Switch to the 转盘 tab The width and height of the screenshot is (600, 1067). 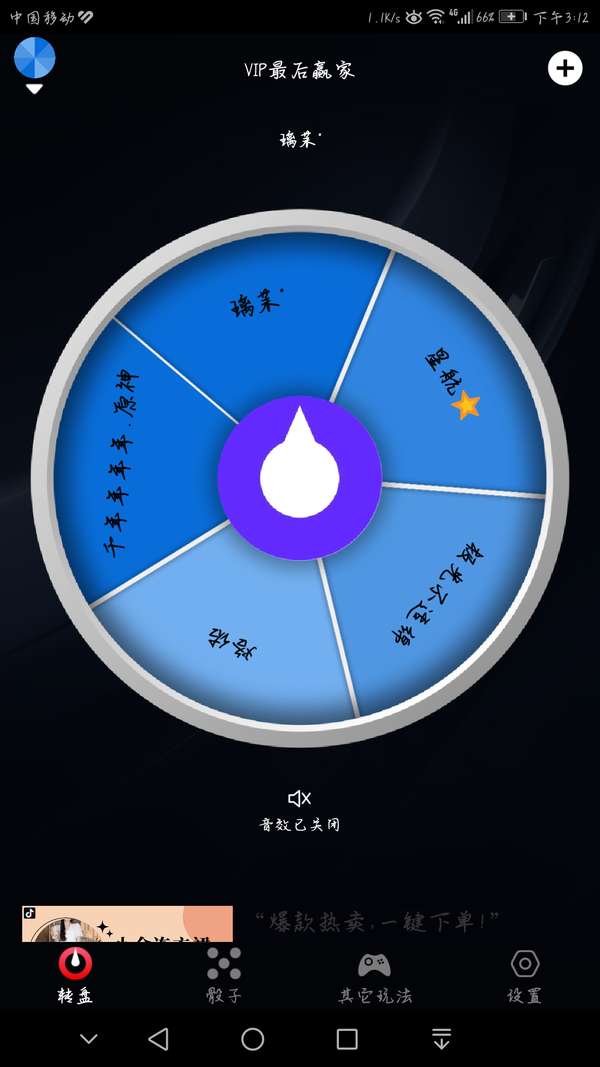[x=75, y=975]
